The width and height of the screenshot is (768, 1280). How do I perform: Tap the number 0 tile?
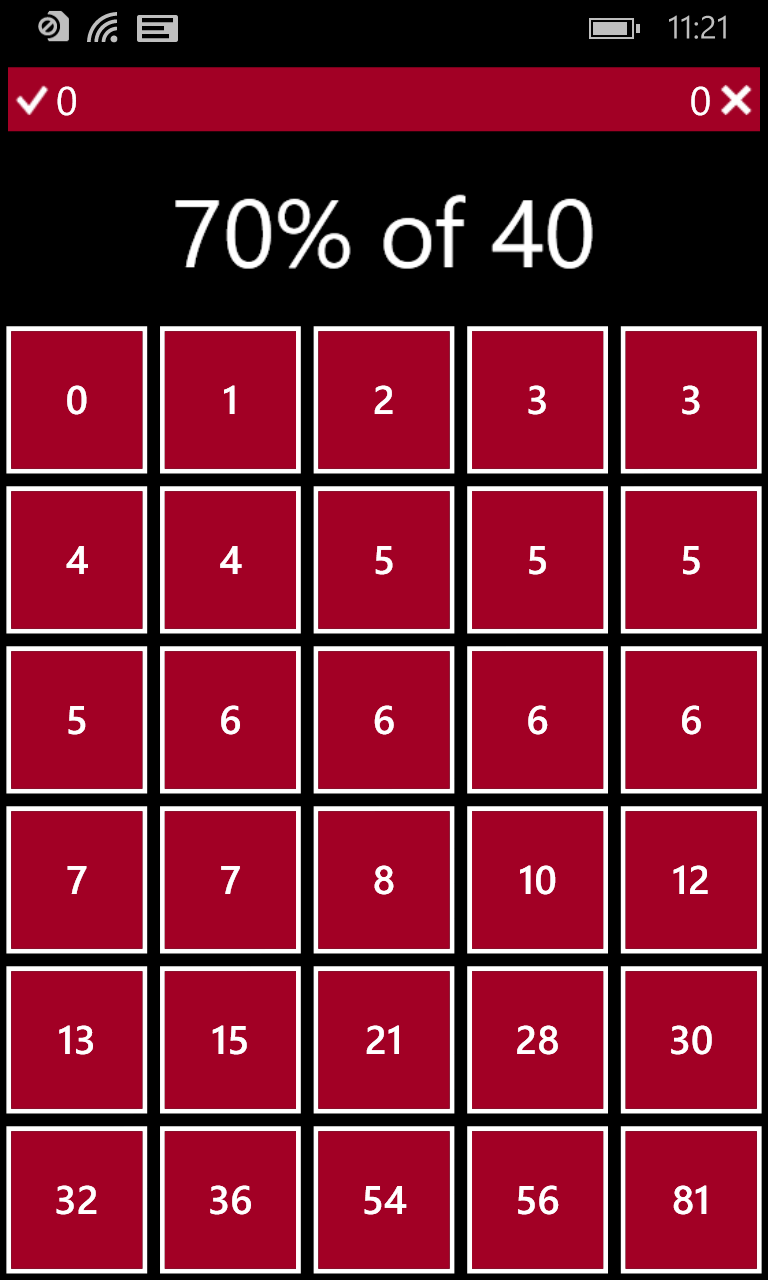click(x=77, y=400)
